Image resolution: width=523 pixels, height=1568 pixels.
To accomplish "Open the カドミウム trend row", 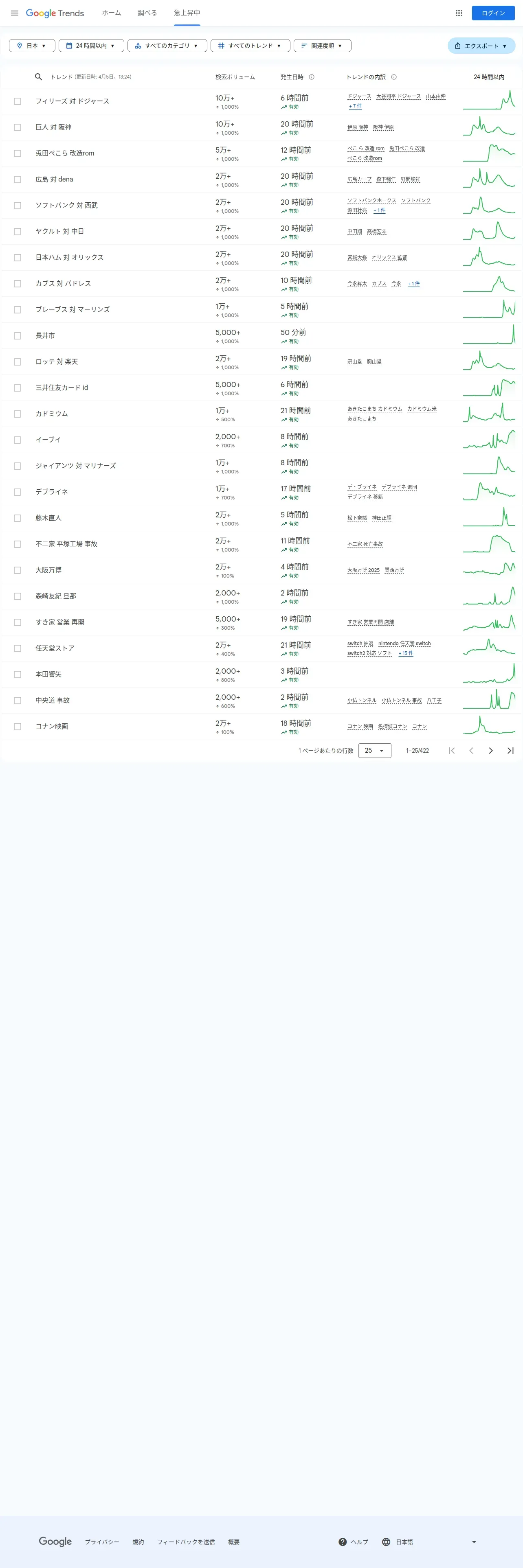I will coord(52,414).
